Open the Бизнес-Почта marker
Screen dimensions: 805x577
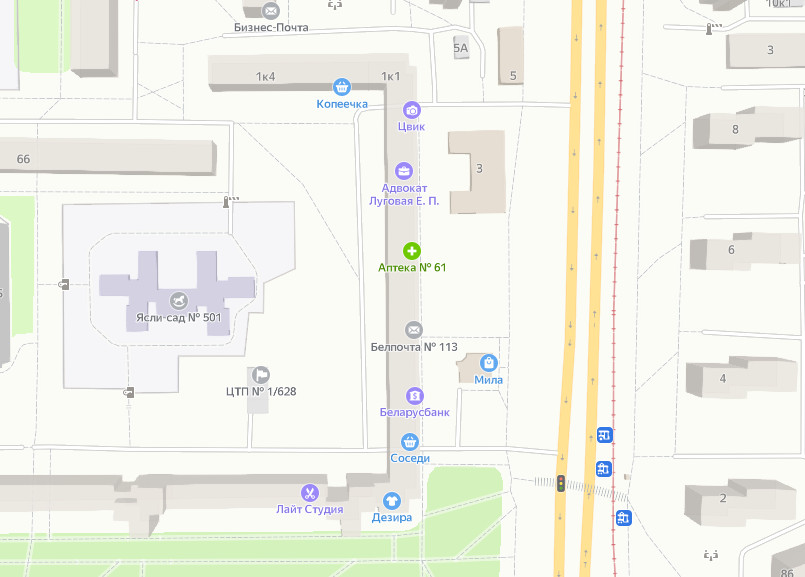click(x=271, y=11)
